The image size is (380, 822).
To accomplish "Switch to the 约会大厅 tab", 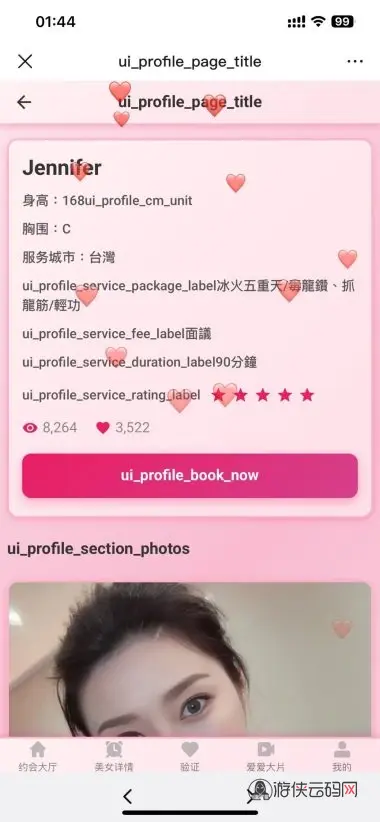I will pyautogui.click(x=38, y=756).
